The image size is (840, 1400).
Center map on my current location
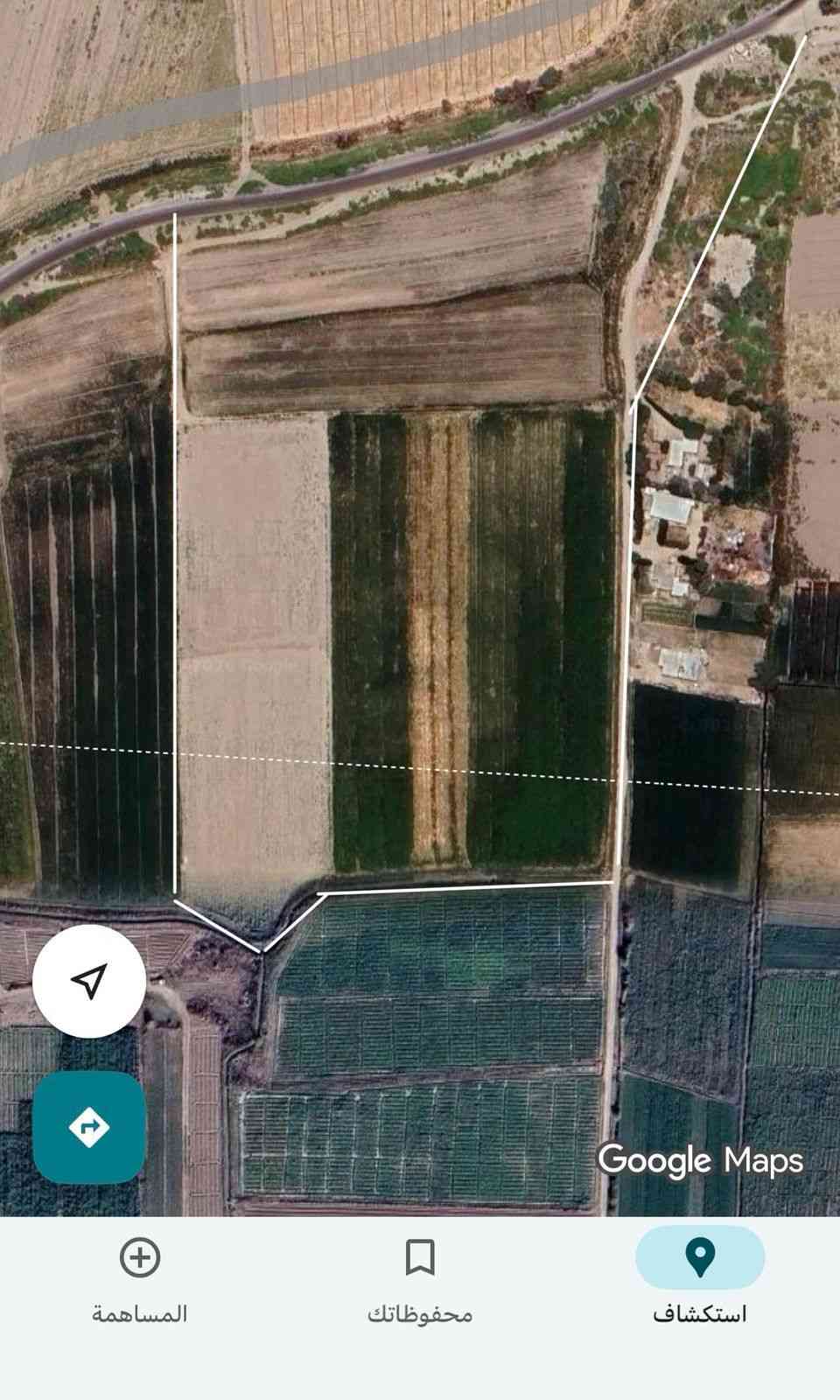click(x=89, y=981)
